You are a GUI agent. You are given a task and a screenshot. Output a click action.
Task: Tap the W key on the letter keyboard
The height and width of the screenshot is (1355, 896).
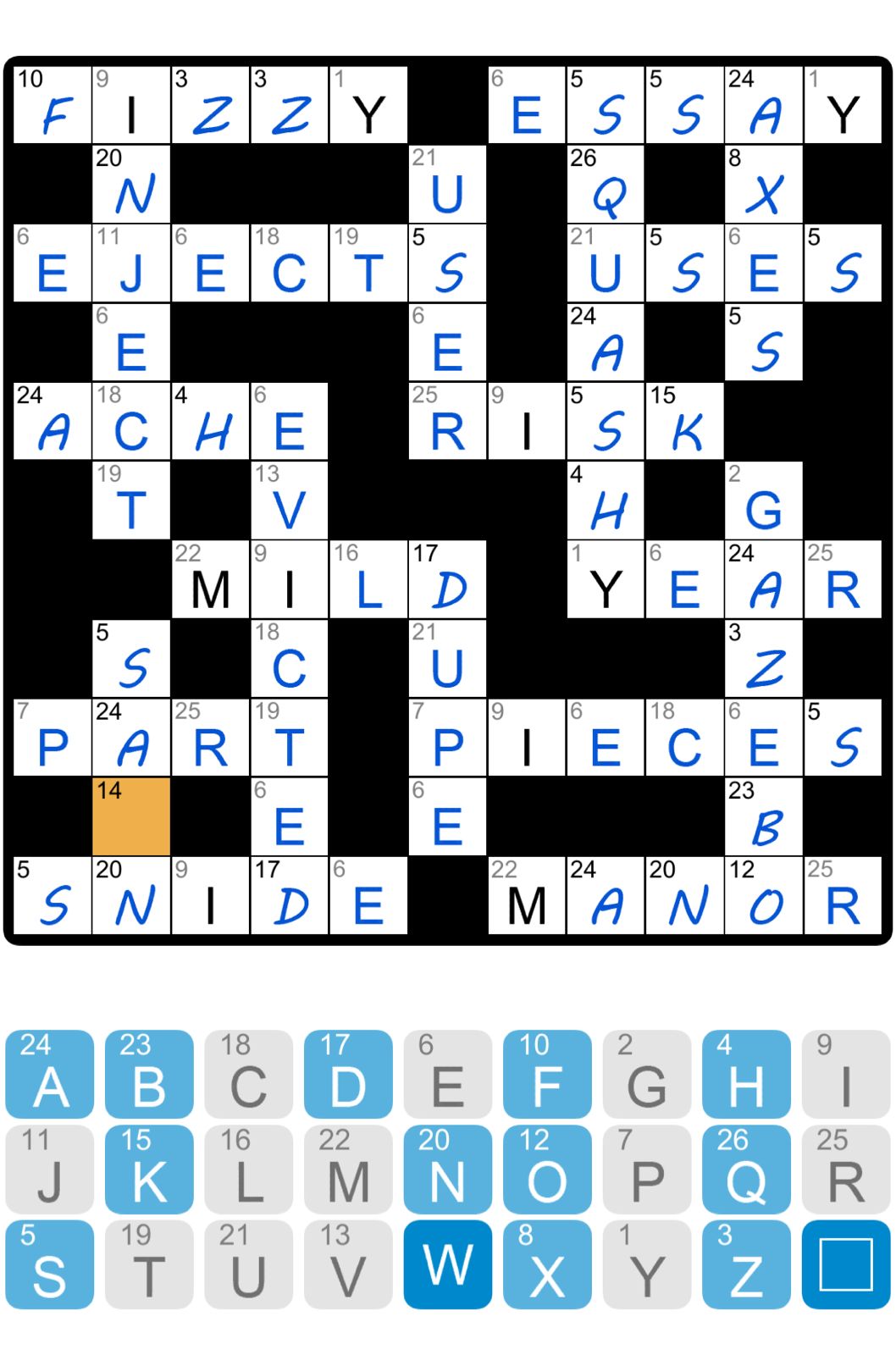[447, 1264]
